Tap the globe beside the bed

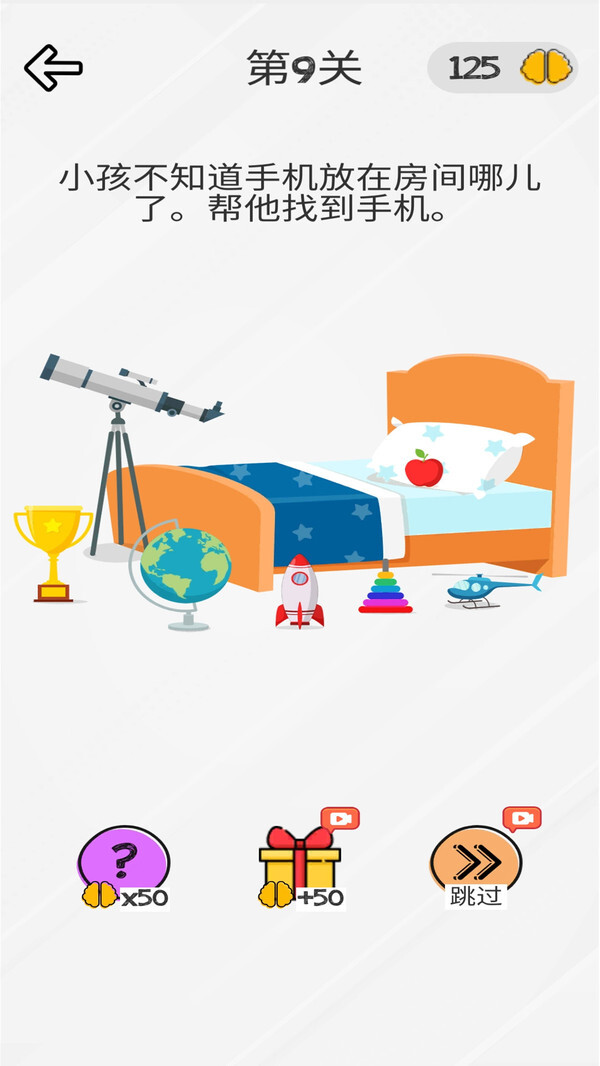pos(183,570)
